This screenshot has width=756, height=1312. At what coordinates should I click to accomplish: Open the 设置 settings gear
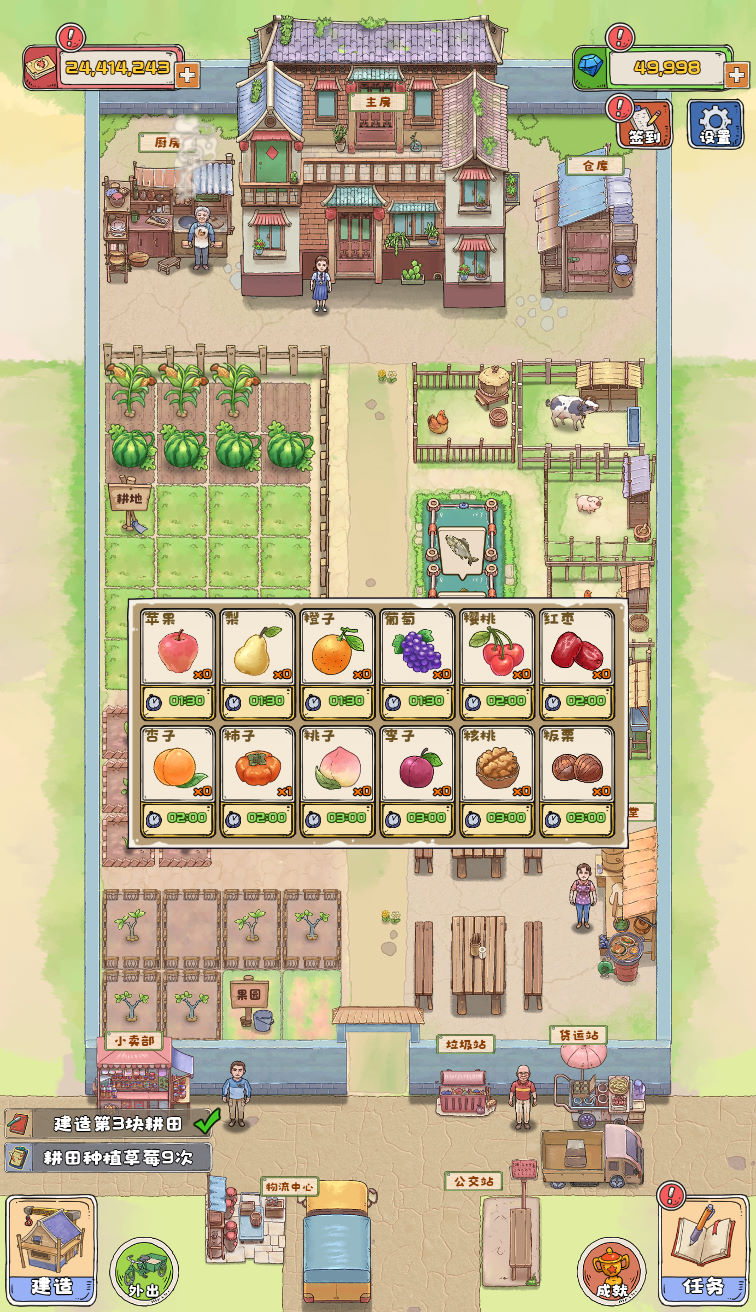click(x=714, y=125)
